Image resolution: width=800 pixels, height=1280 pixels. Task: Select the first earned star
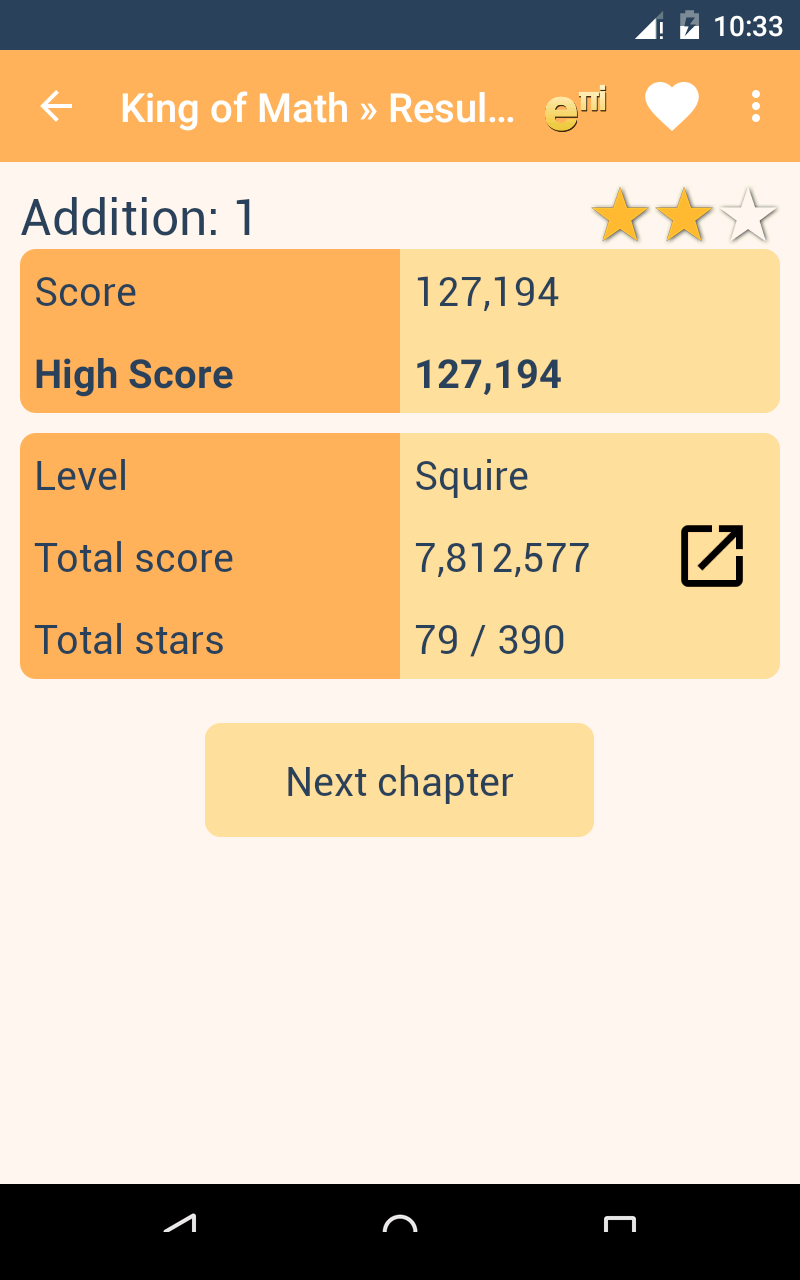click(x=620, y=213)
